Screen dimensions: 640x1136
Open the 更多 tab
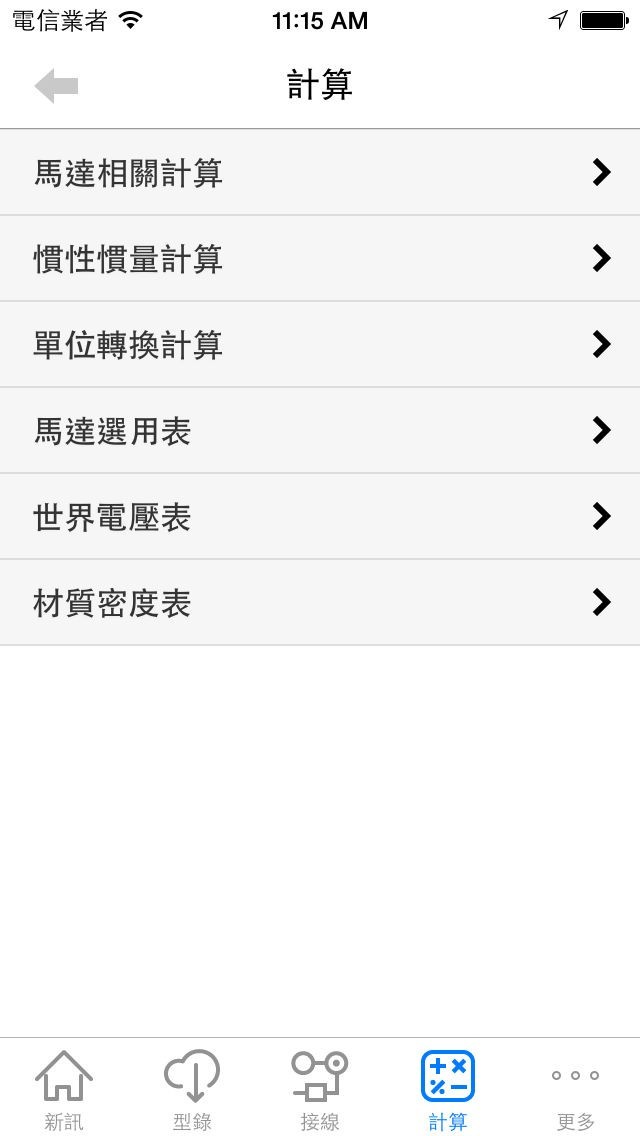point(575,1090)
